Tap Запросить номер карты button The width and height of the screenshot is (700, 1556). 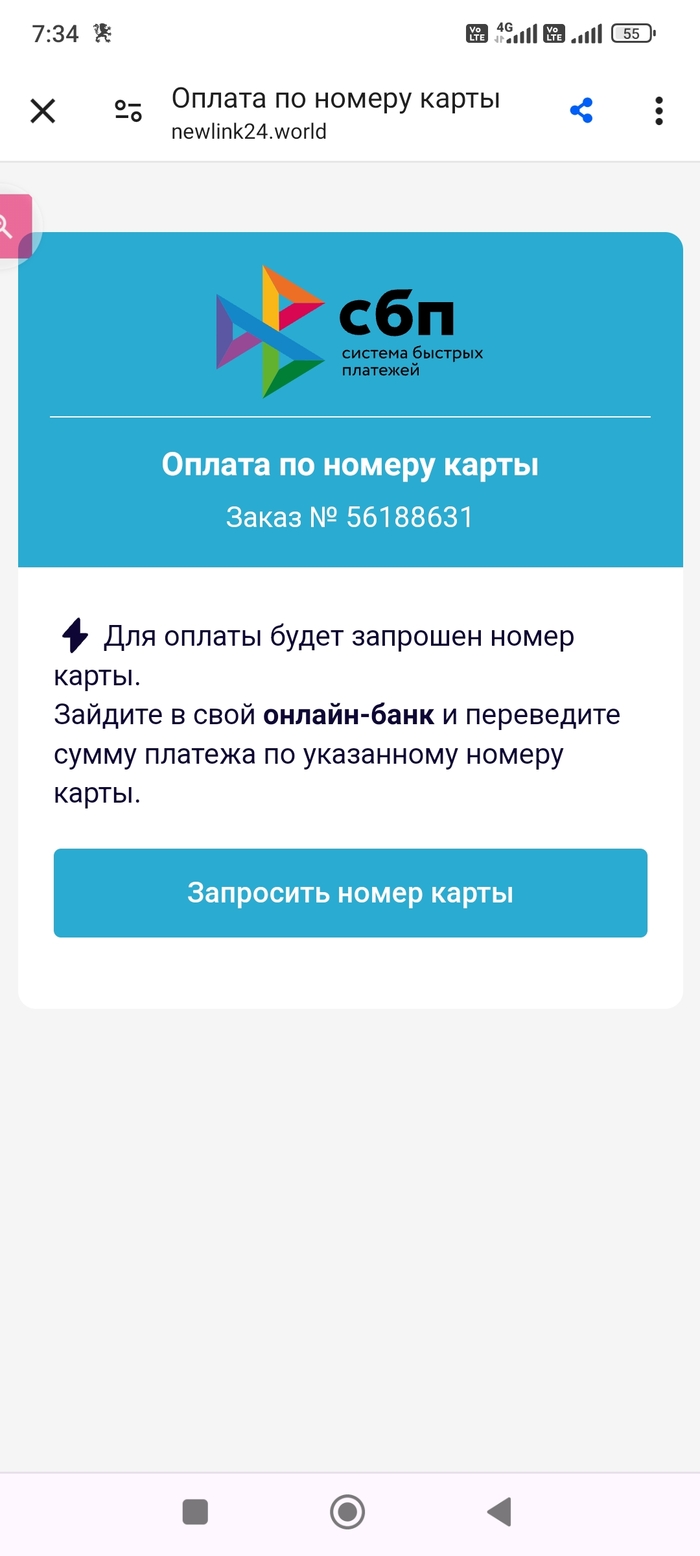coord(350,893)
